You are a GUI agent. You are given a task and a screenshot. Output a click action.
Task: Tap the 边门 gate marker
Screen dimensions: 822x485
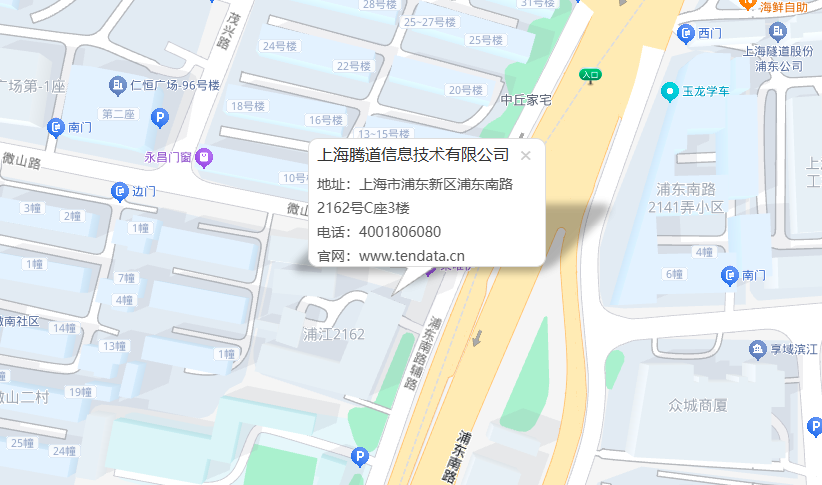pos(119,190)
